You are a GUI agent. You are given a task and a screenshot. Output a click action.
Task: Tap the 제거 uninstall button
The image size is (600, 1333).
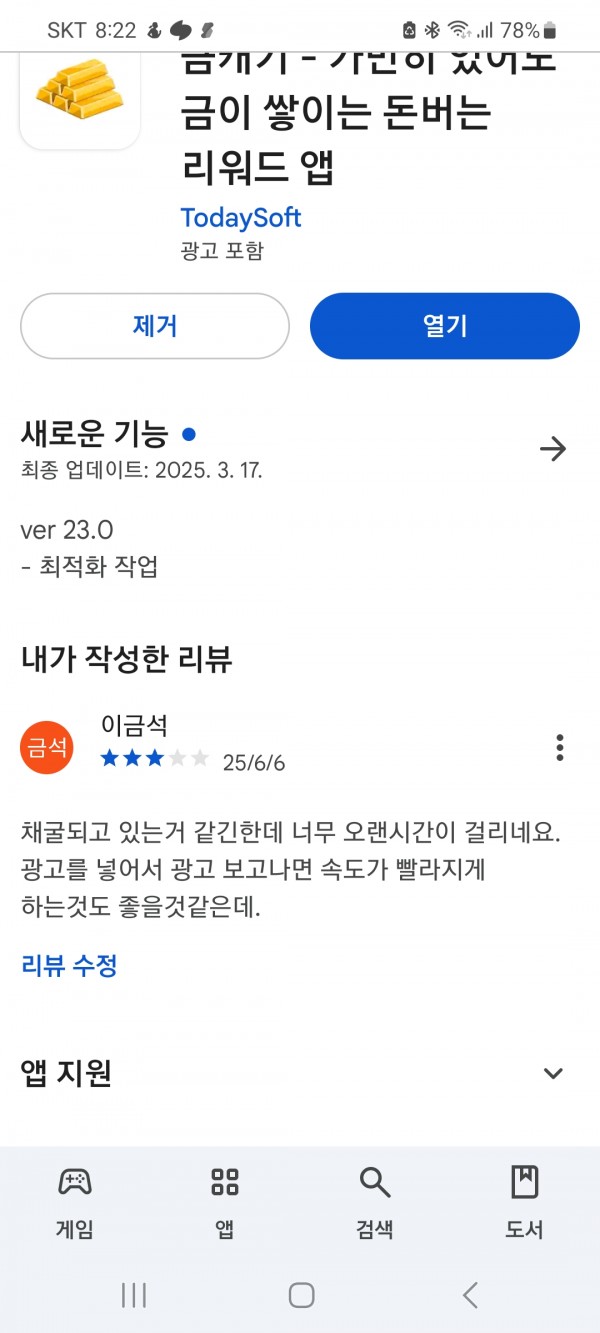click(155, 326)
